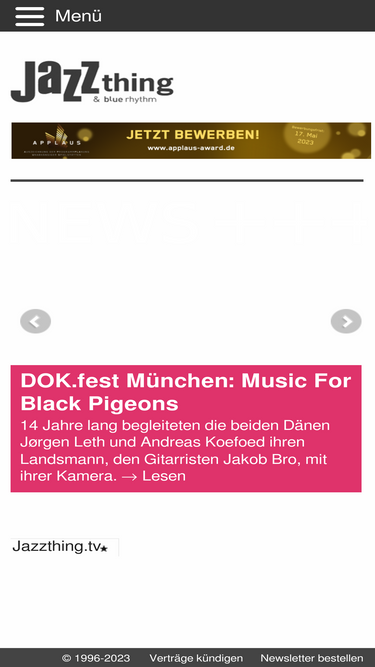Open the Applaus award banner
This screenshot has height=667, width=375.
pos(191,140)
